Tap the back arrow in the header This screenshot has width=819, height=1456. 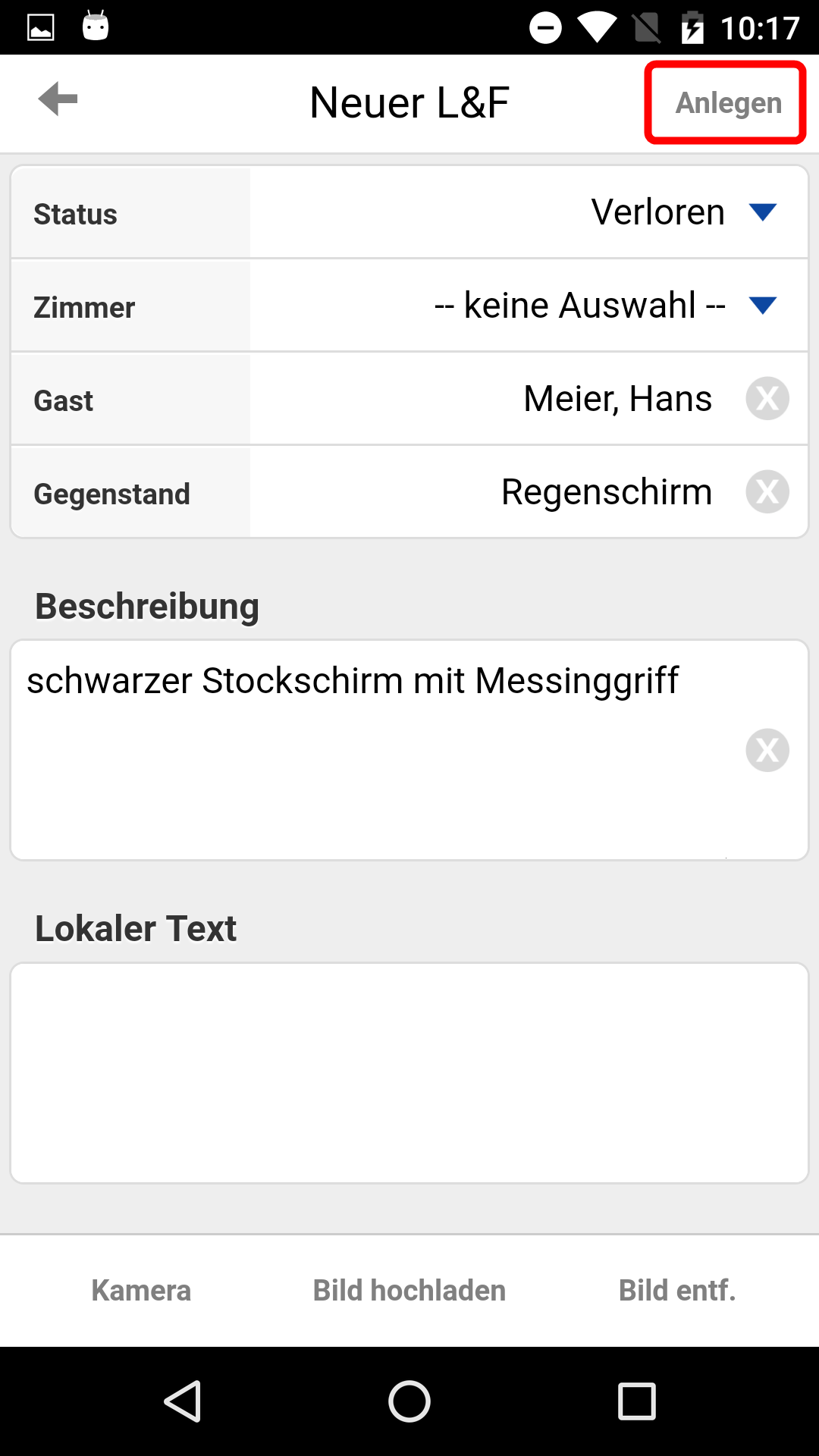point(58,99)
